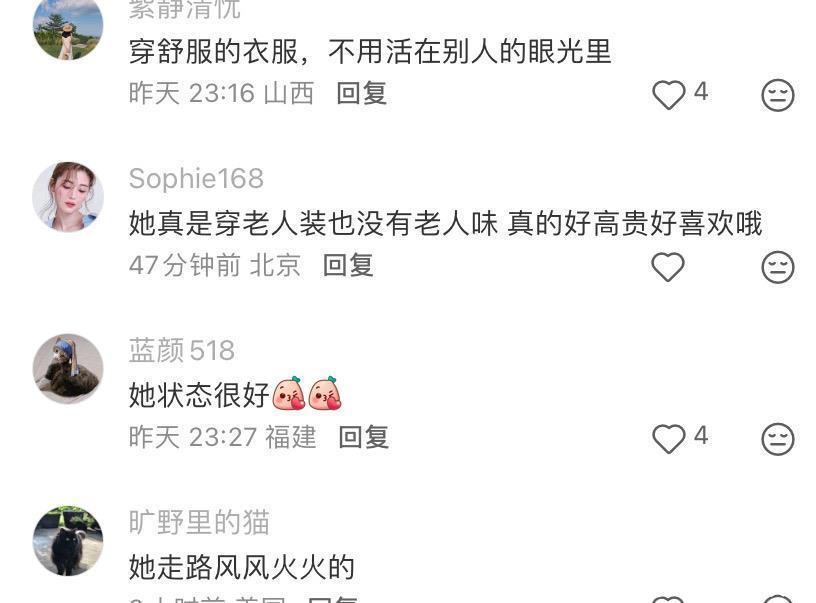Reply to the 昨天 23:16 山西 comment

coord(361,94)
